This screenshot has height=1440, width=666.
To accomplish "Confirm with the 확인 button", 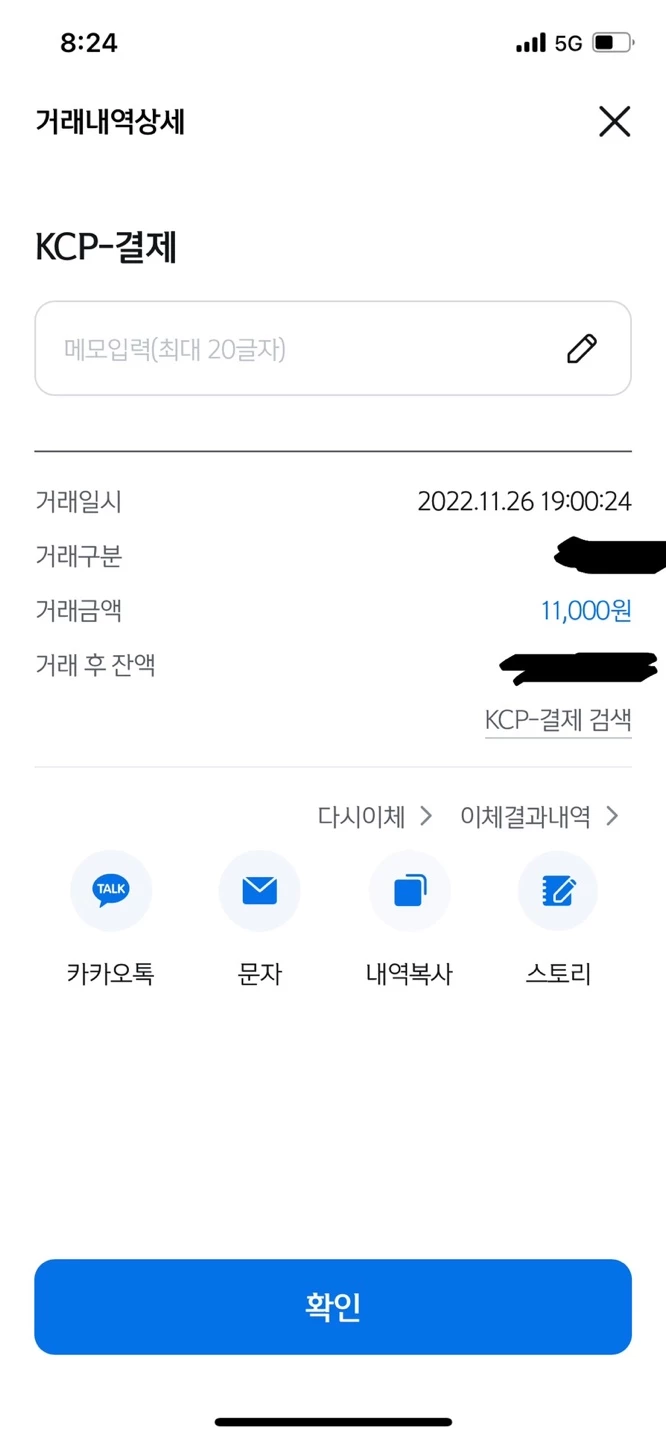I will tap(333, 1306).
